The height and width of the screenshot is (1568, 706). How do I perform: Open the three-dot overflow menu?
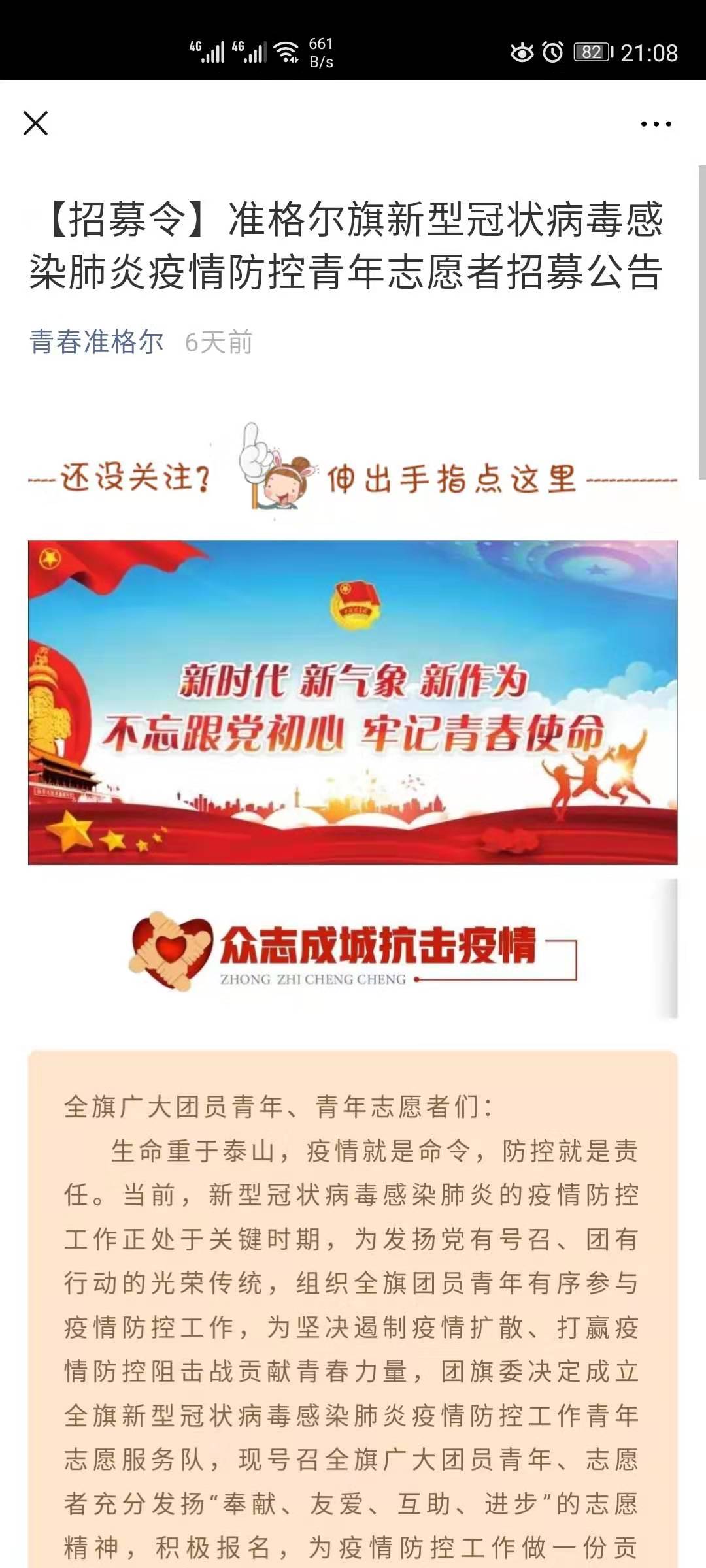(656, 123)
